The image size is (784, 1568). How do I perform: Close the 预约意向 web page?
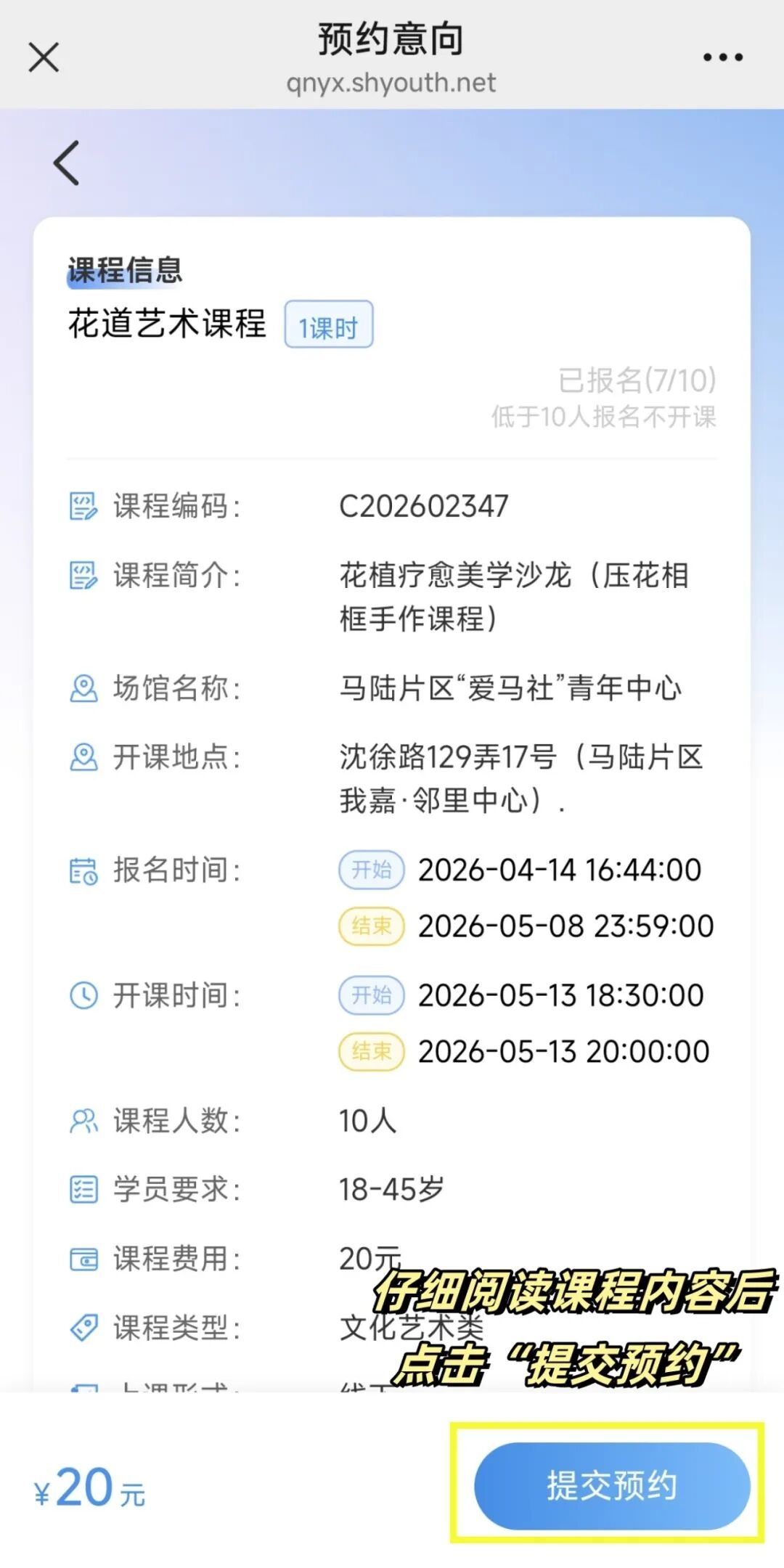point(44,57)
